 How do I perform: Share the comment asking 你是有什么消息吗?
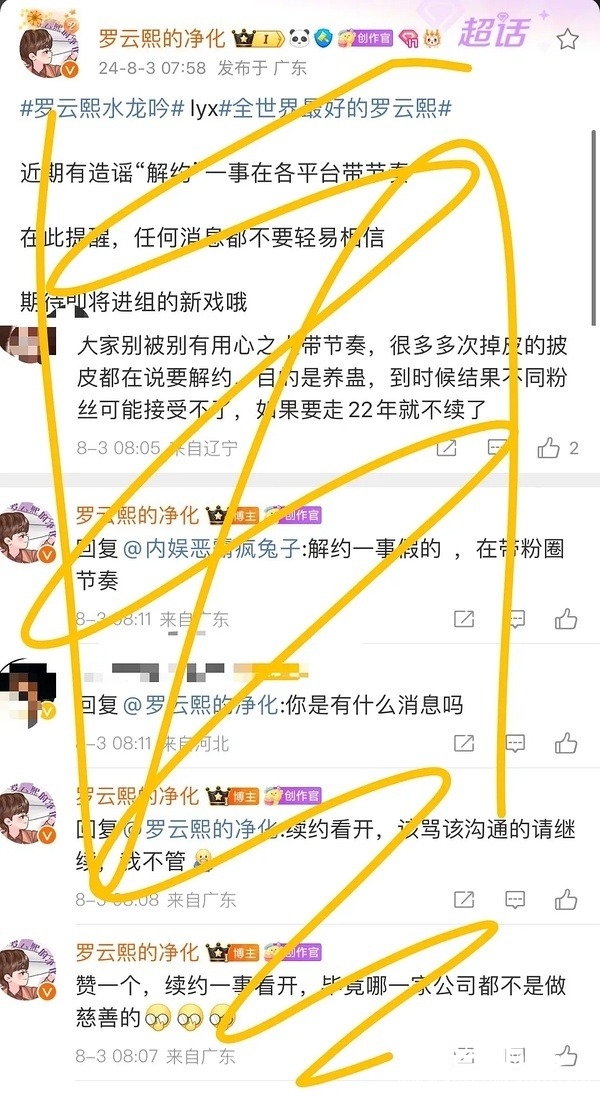coord(464,743)
